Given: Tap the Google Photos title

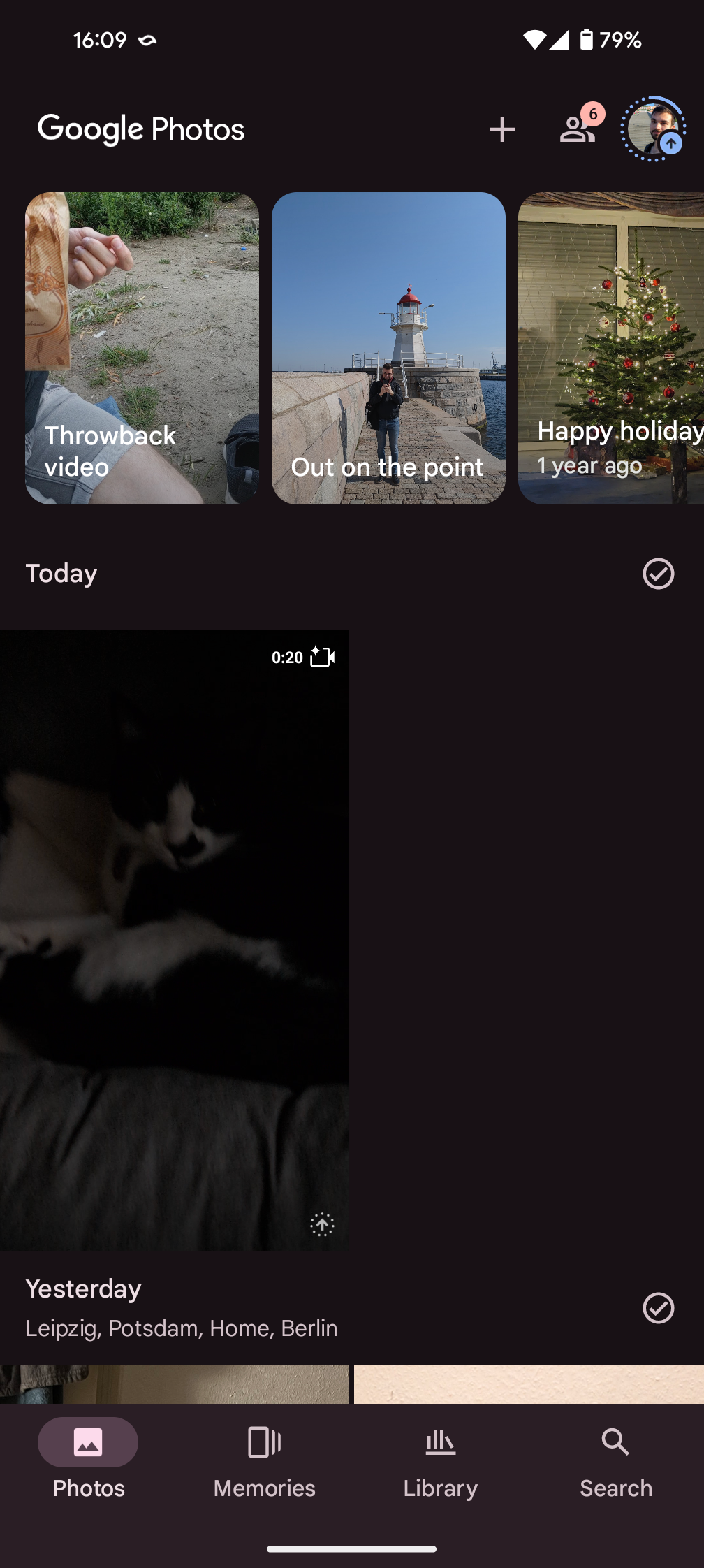Looking at the screenshot, I should (x=141, y=129).
